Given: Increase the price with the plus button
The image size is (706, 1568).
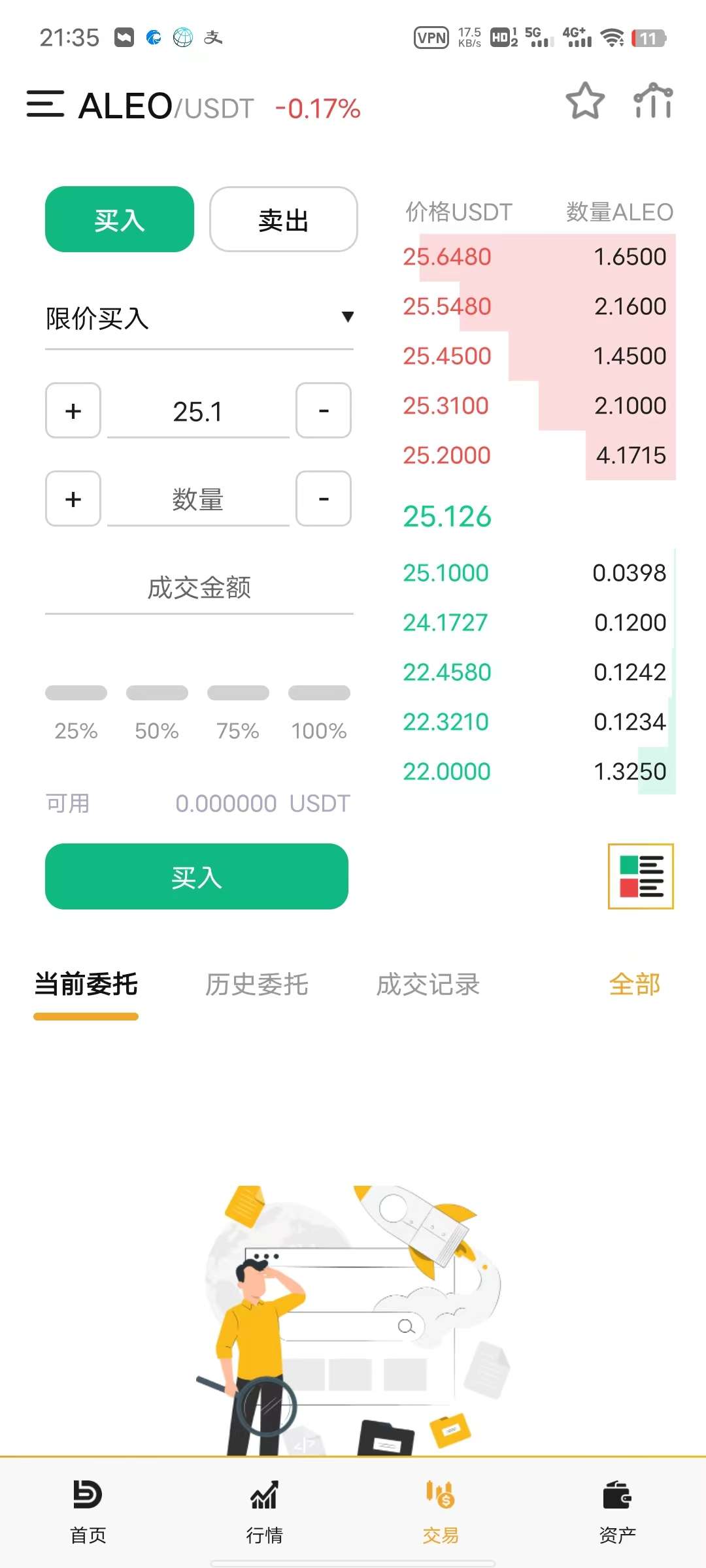Looking at the screenshot, I should click(x=73, y=410).
